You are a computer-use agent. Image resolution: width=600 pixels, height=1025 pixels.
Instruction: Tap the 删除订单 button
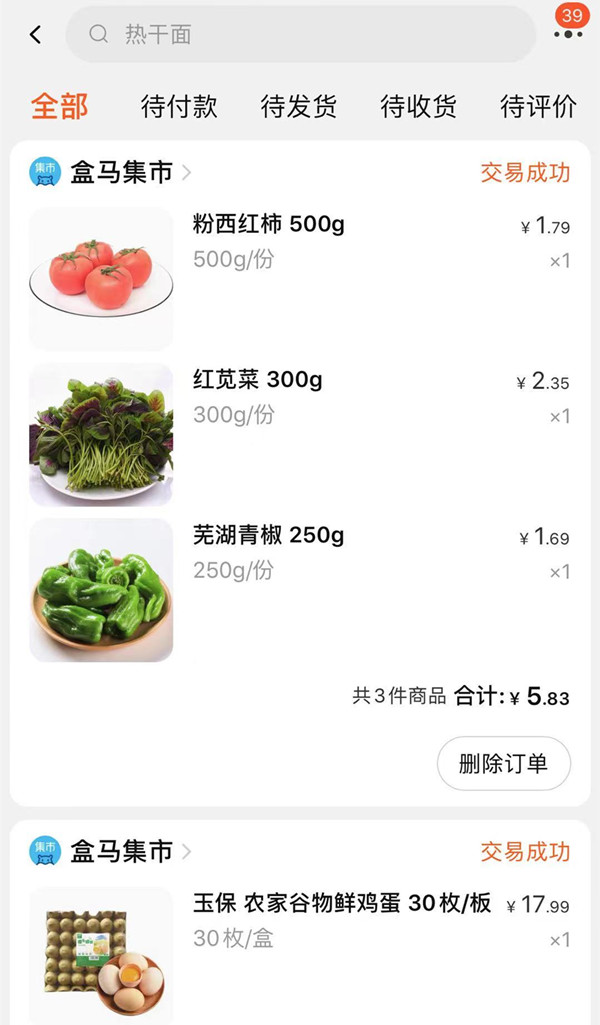point(504,764)
